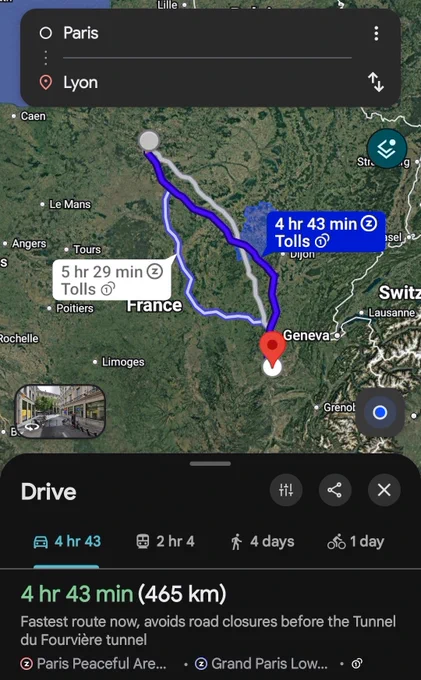The width and height of the screenshot is (421, 680).
Task: Switch to transit 2 hr 4 tab
Action: click(165, 542)
